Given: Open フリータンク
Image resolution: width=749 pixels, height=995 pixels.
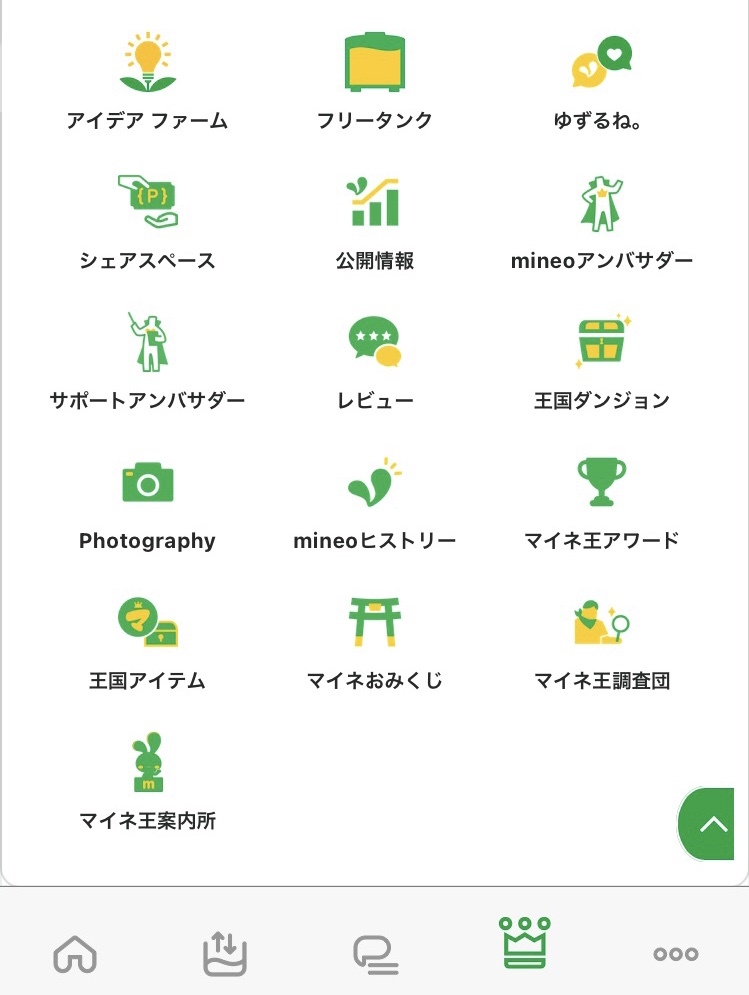Looking at the screenshot, I should pos(374,82).
